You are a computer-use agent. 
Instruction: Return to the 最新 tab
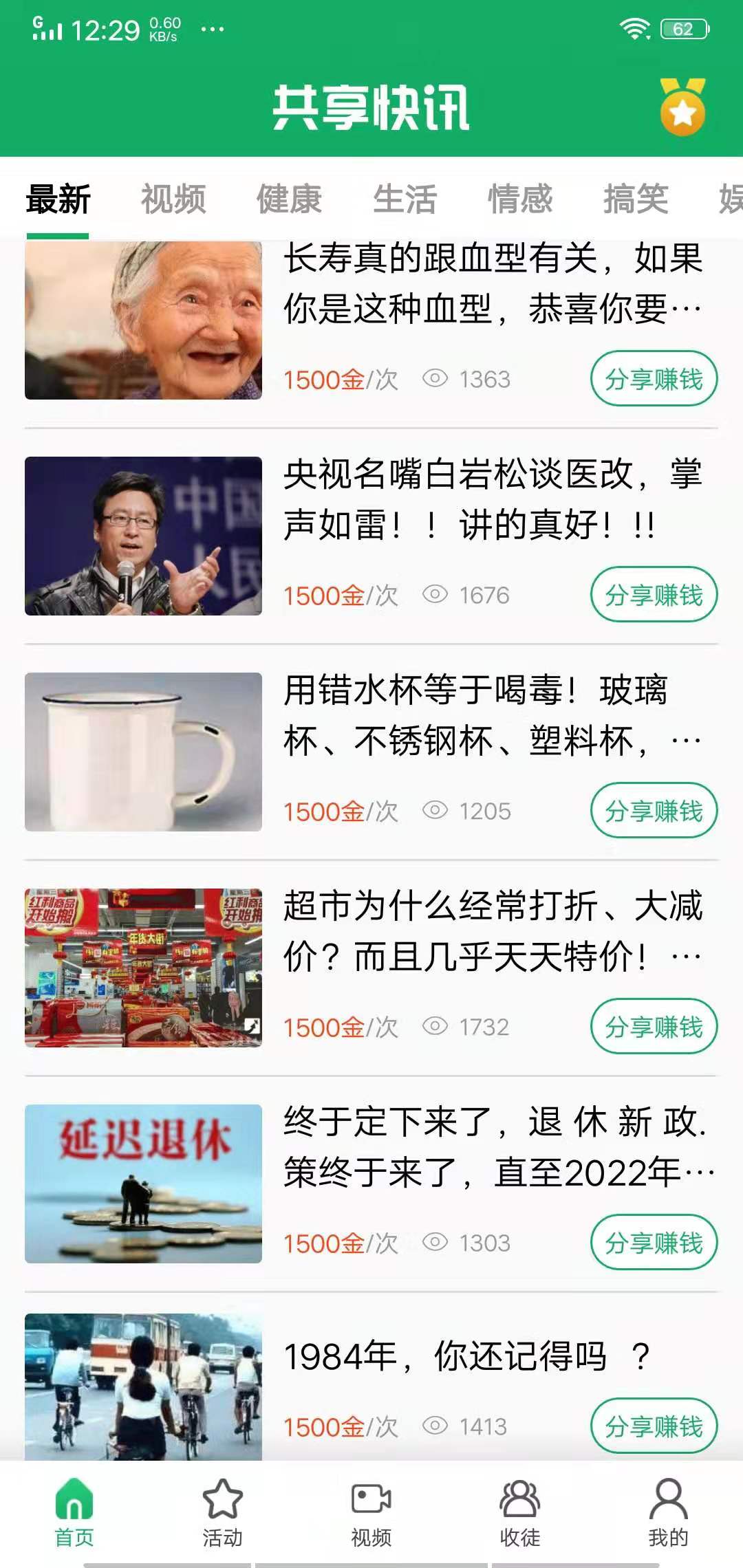tap(56, 199)
